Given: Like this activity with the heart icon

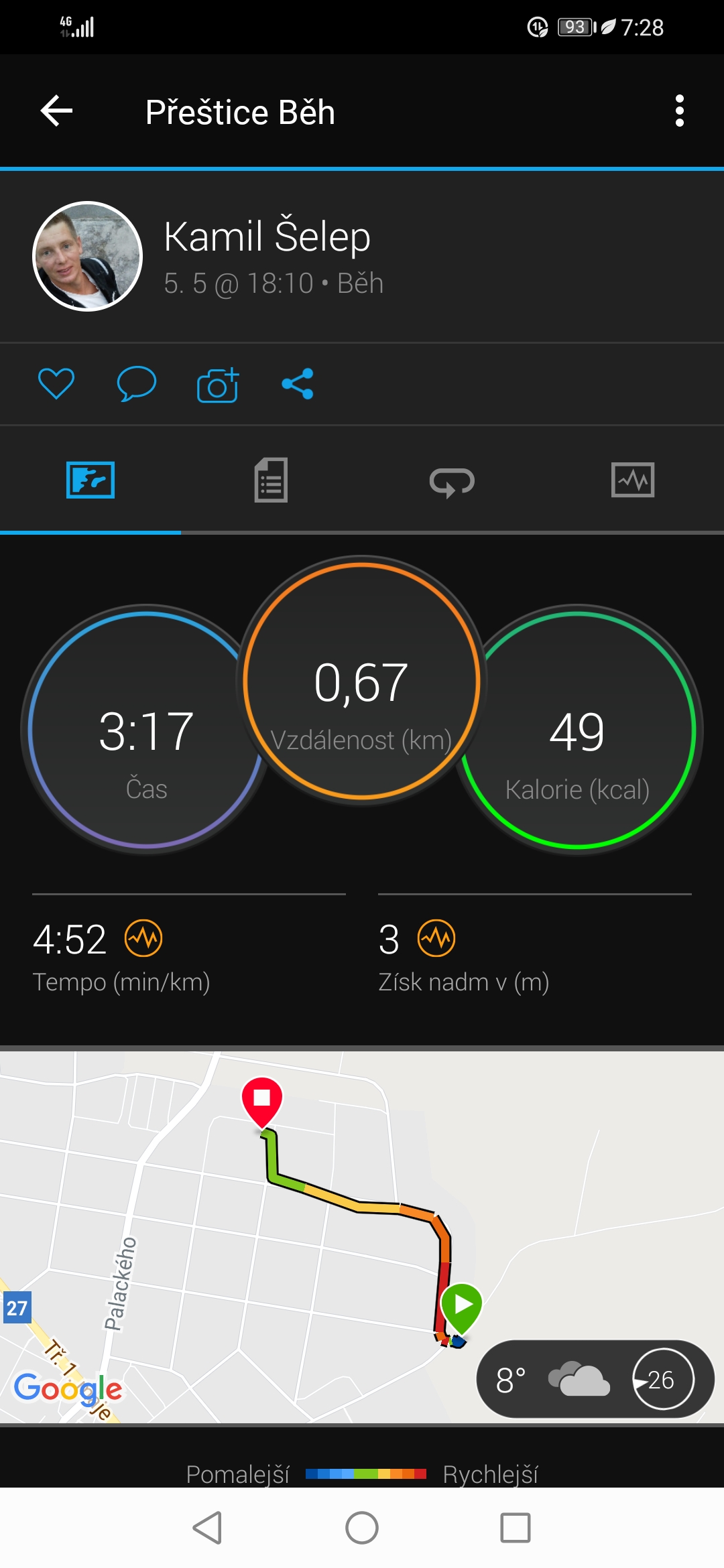Looking at the screenshot, I should pos(56,383).
